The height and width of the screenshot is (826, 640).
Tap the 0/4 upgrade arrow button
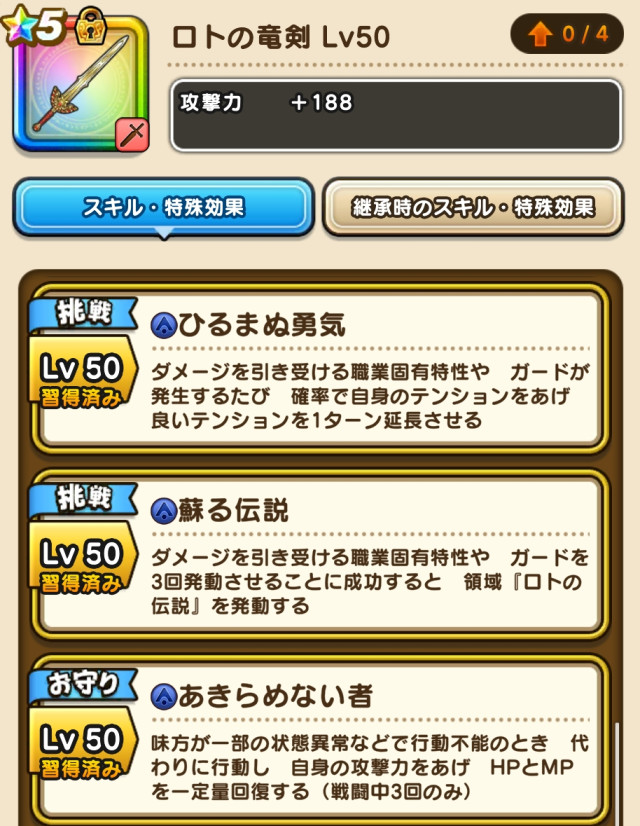[x=567, y=34]
